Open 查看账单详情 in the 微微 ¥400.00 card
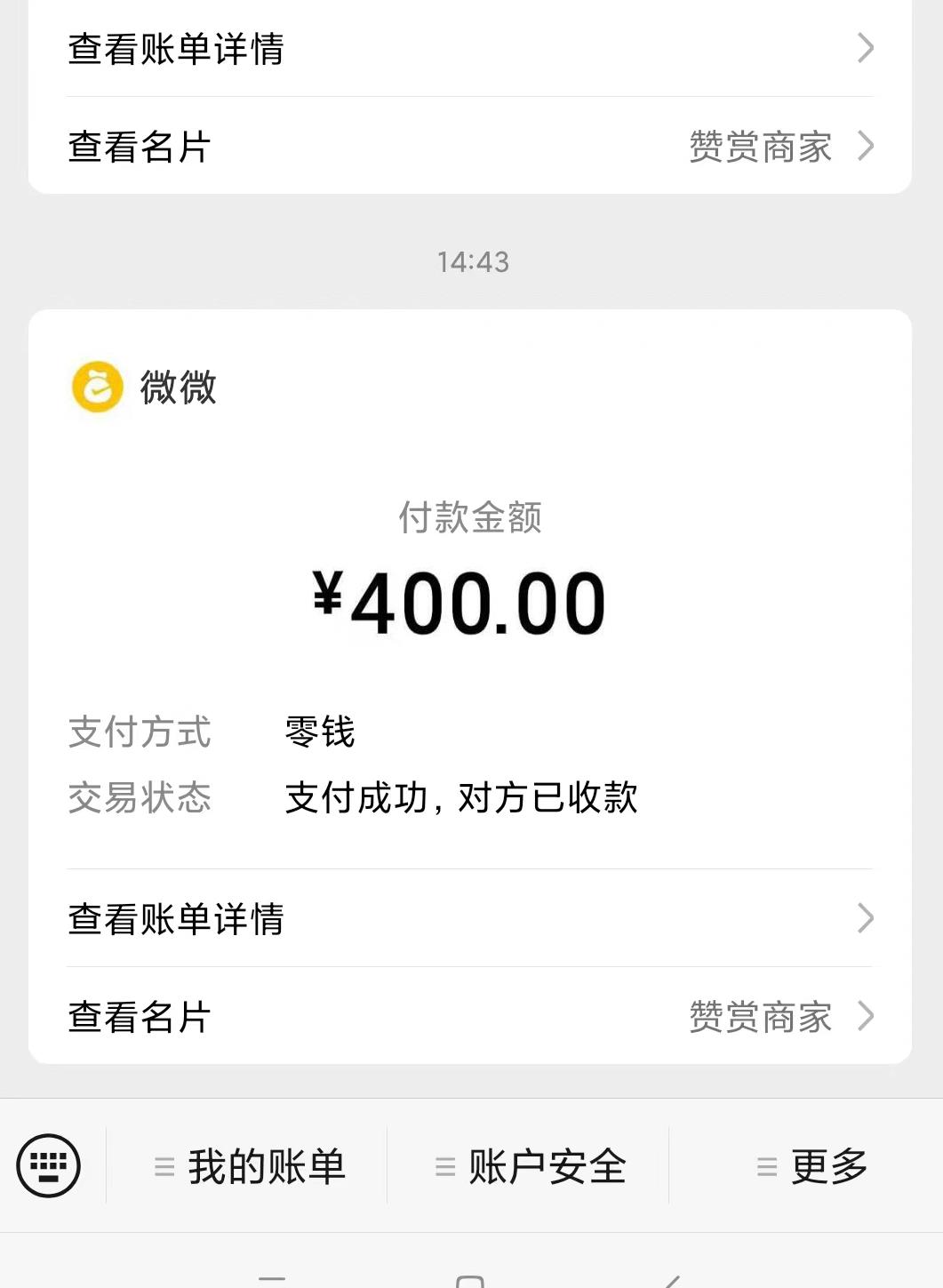 coord(469,918)
